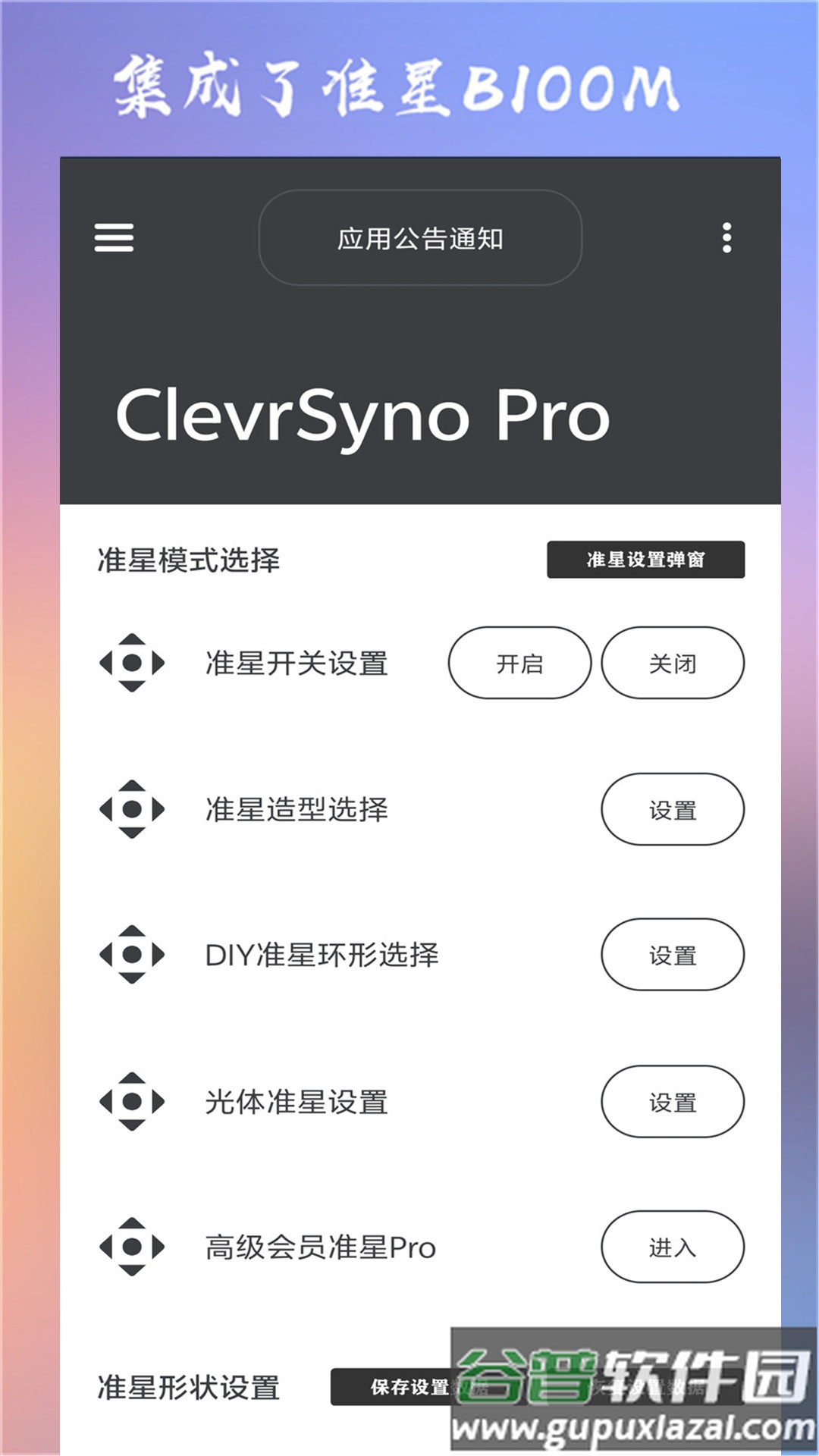Click the 准星设置弹窗 dark badge
Viewport: 819px width, 1456px height.
646,559
